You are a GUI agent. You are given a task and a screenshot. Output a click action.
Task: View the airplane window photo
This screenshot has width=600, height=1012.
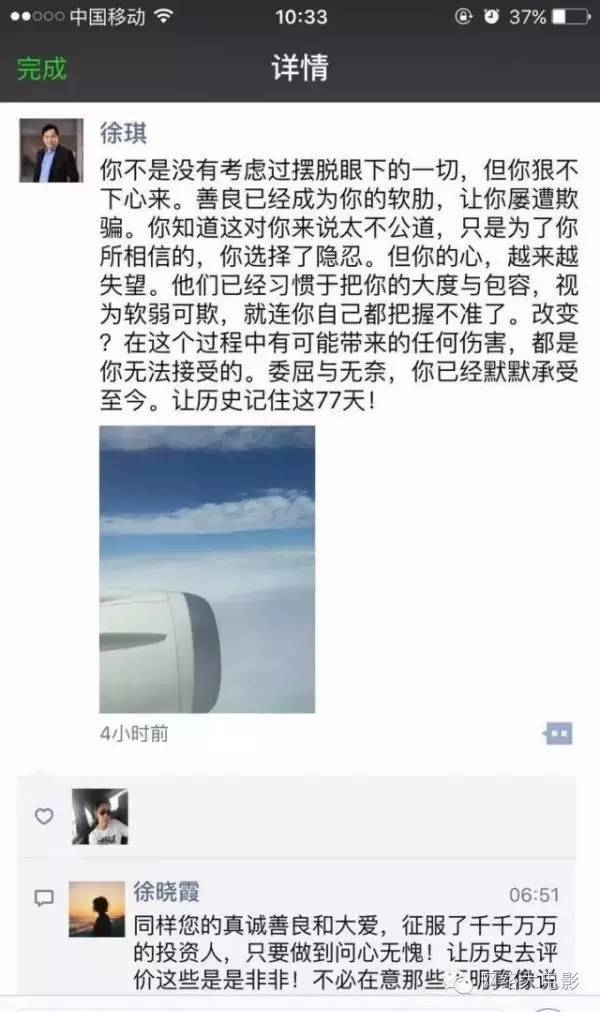tap(207, 569)
